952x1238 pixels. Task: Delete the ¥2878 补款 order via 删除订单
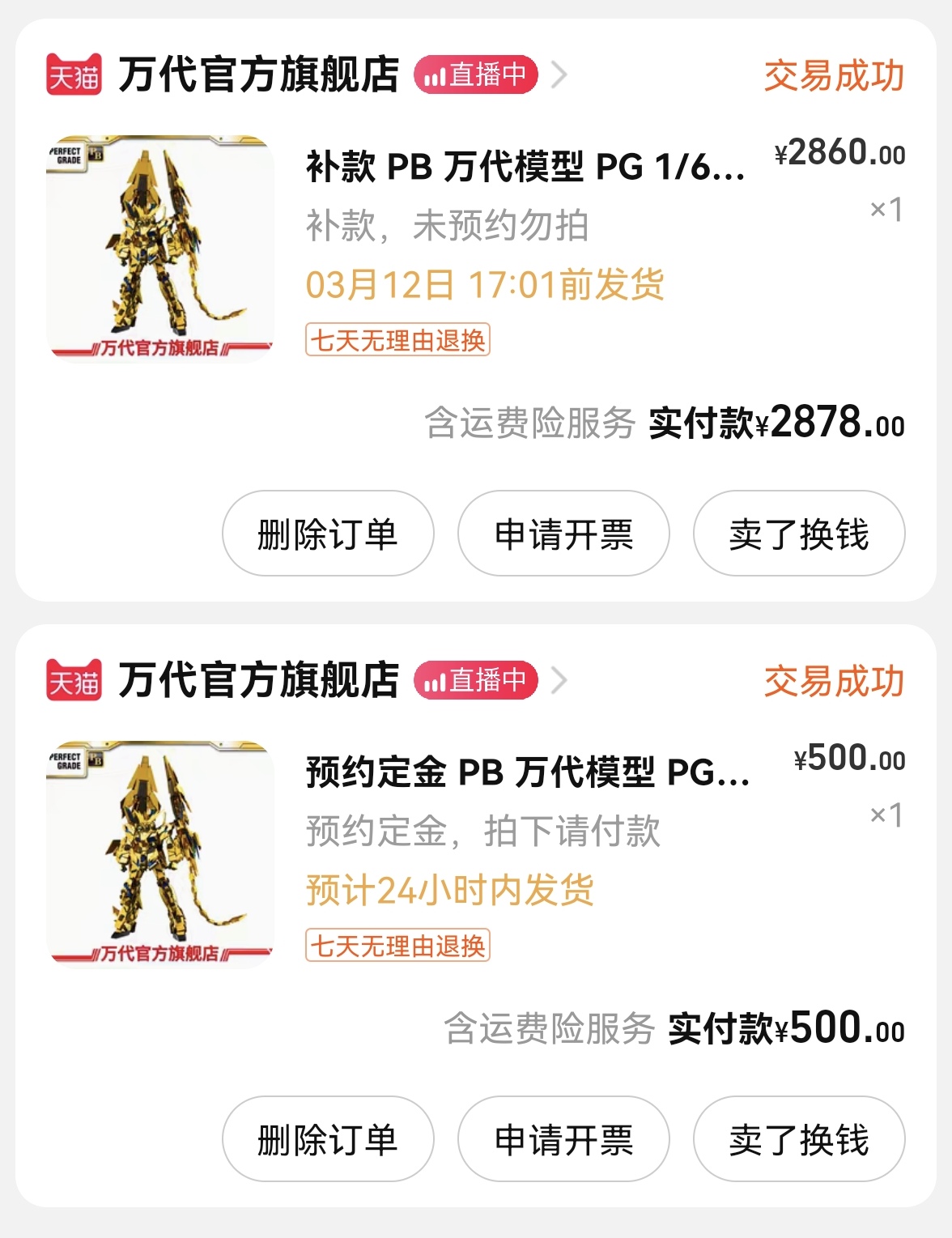point(328,534)
